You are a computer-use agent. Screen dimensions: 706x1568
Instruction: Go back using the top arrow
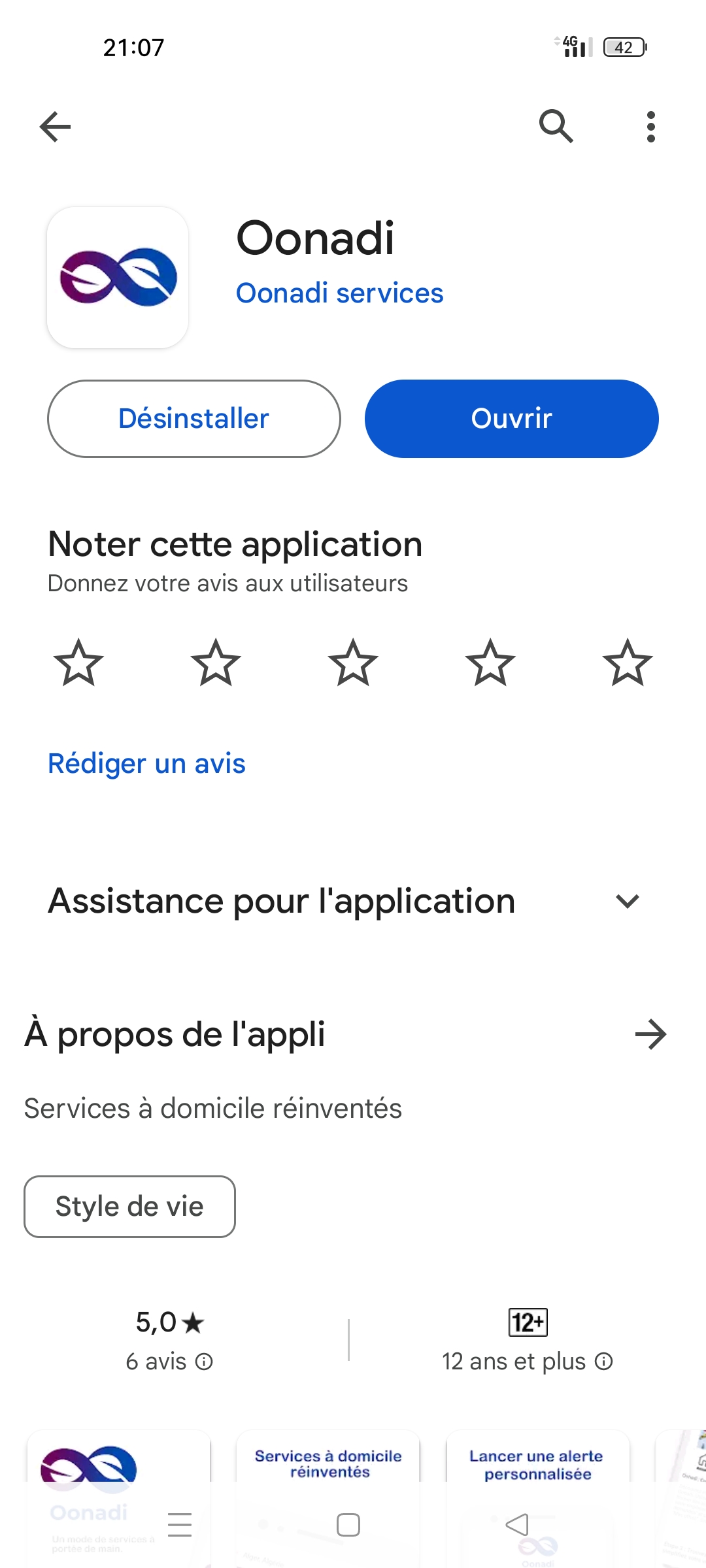click(56, 126)
